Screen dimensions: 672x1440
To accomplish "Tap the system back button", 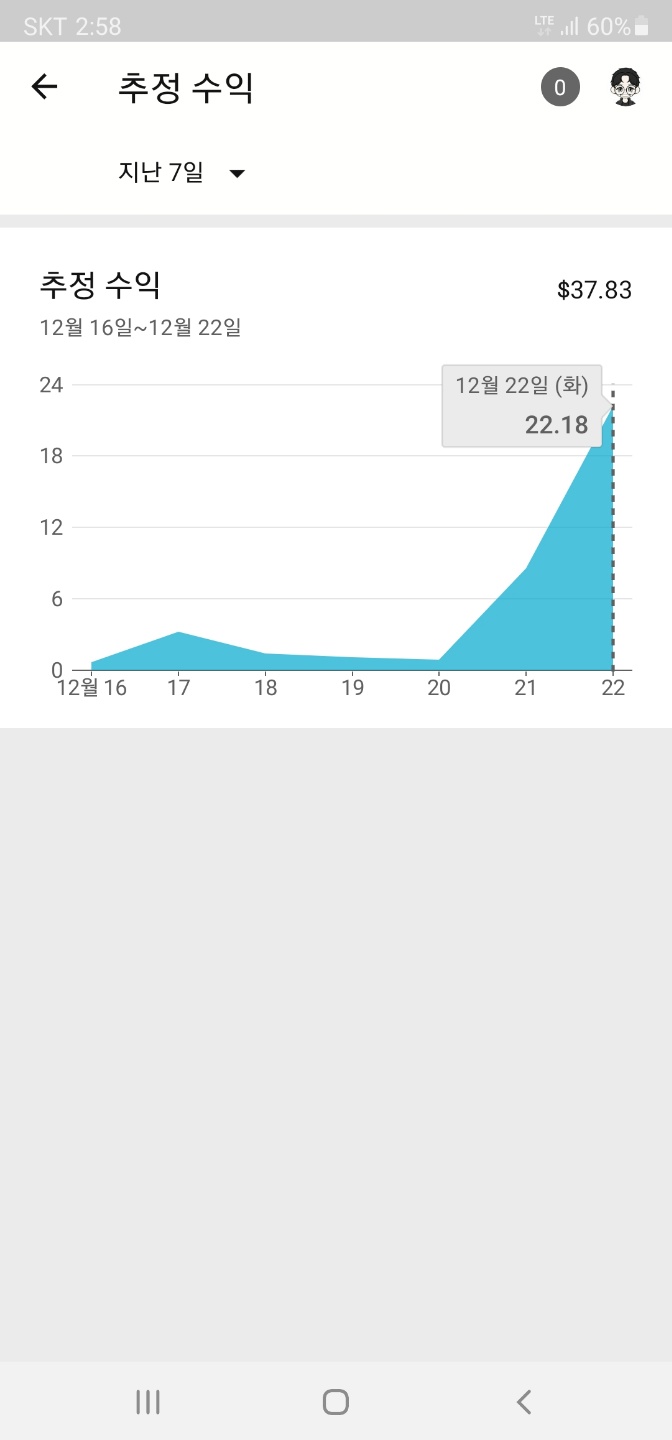I will [524, 1402].
